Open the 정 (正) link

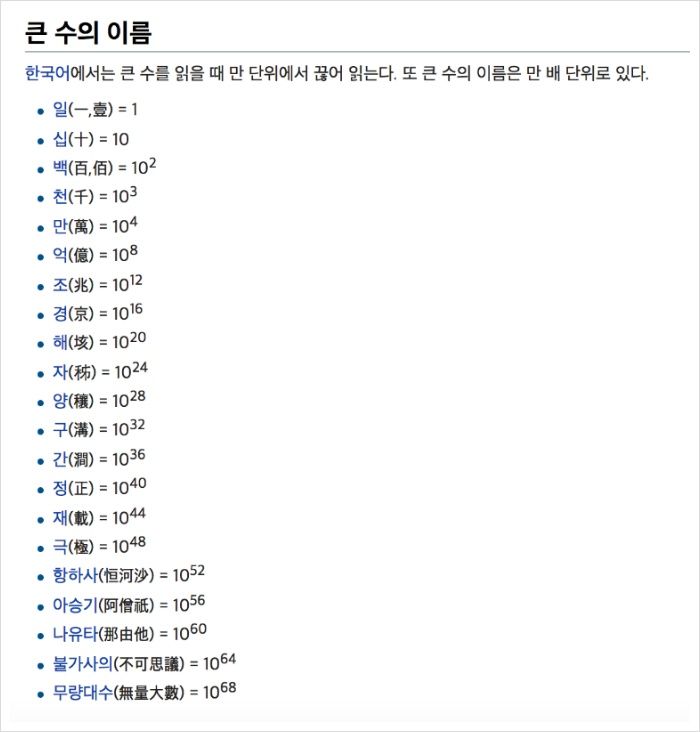point(59,489)
